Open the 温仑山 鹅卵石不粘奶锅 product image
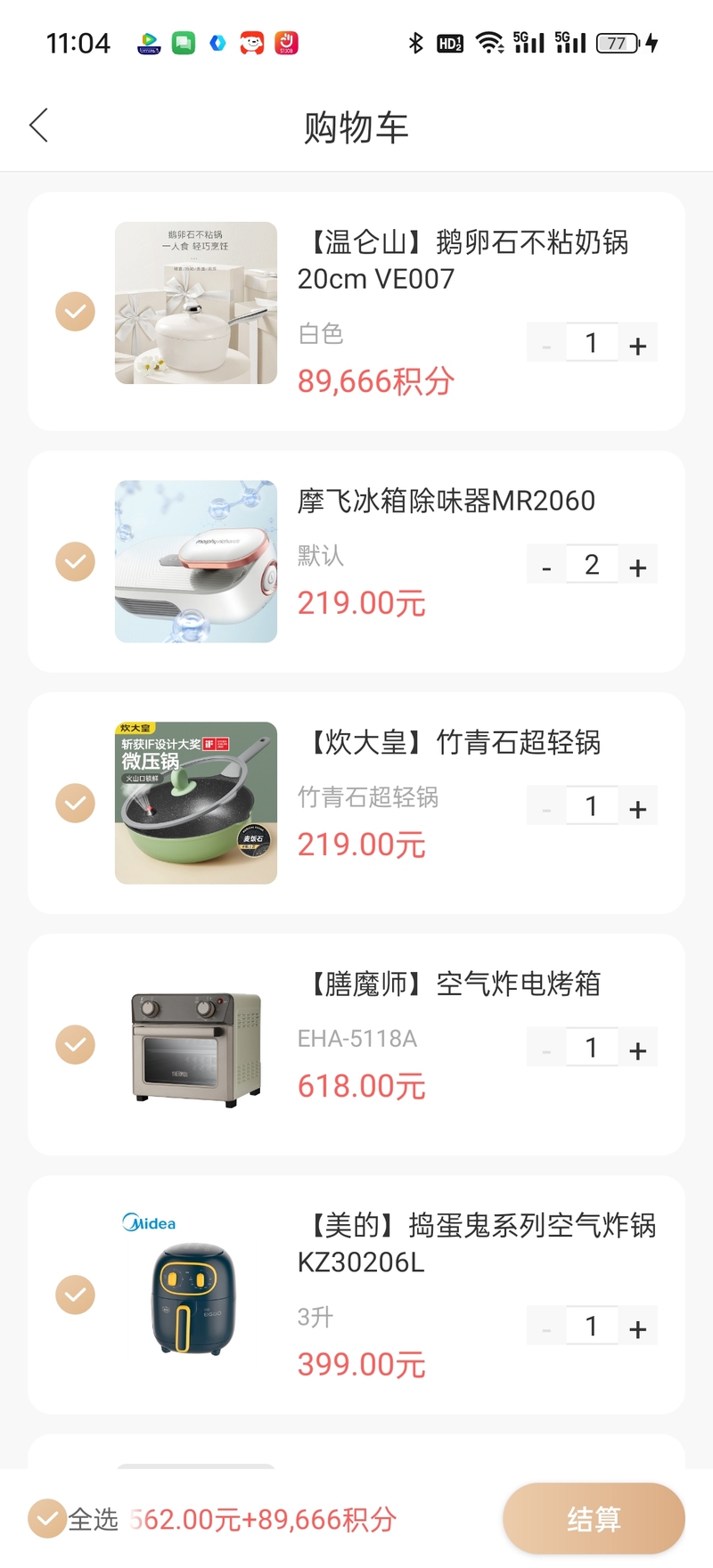Viewport: 713px width, 1568px height. point(196,303)
